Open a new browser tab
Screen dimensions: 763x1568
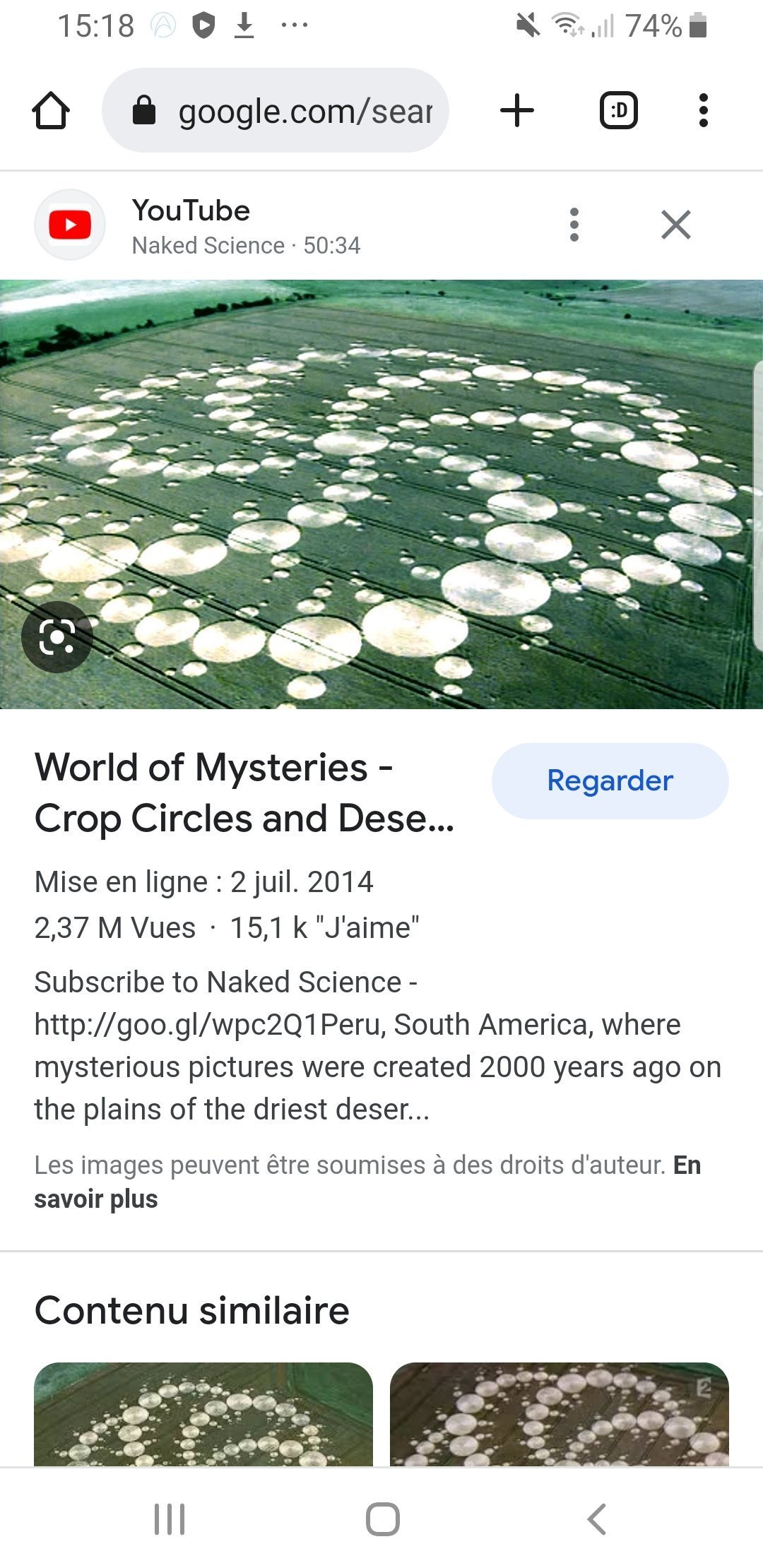pyautogui.click(x=517, y=111)
